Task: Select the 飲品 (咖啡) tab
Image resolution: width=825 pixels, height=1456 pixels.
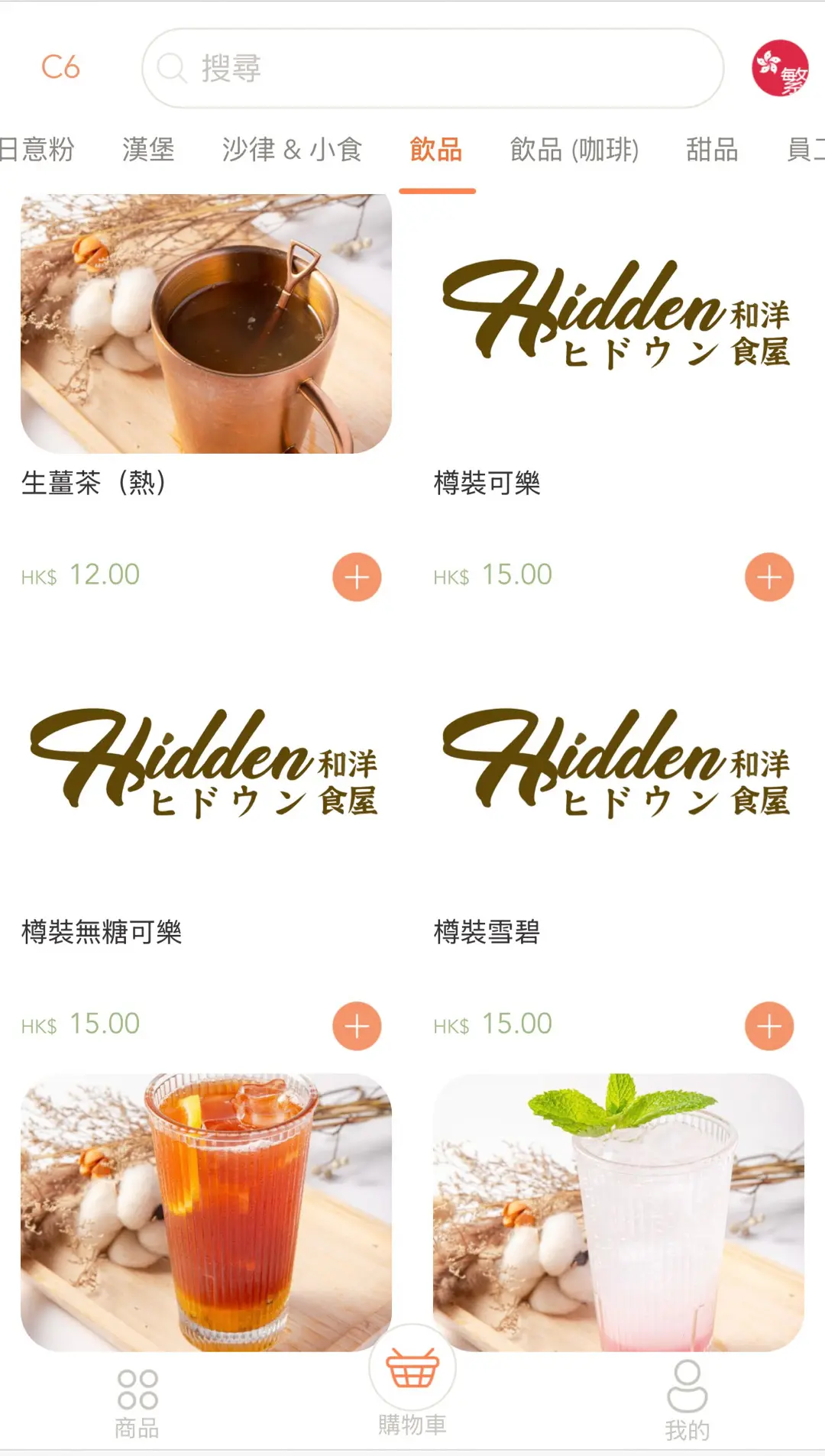Action: click(574, 150)
